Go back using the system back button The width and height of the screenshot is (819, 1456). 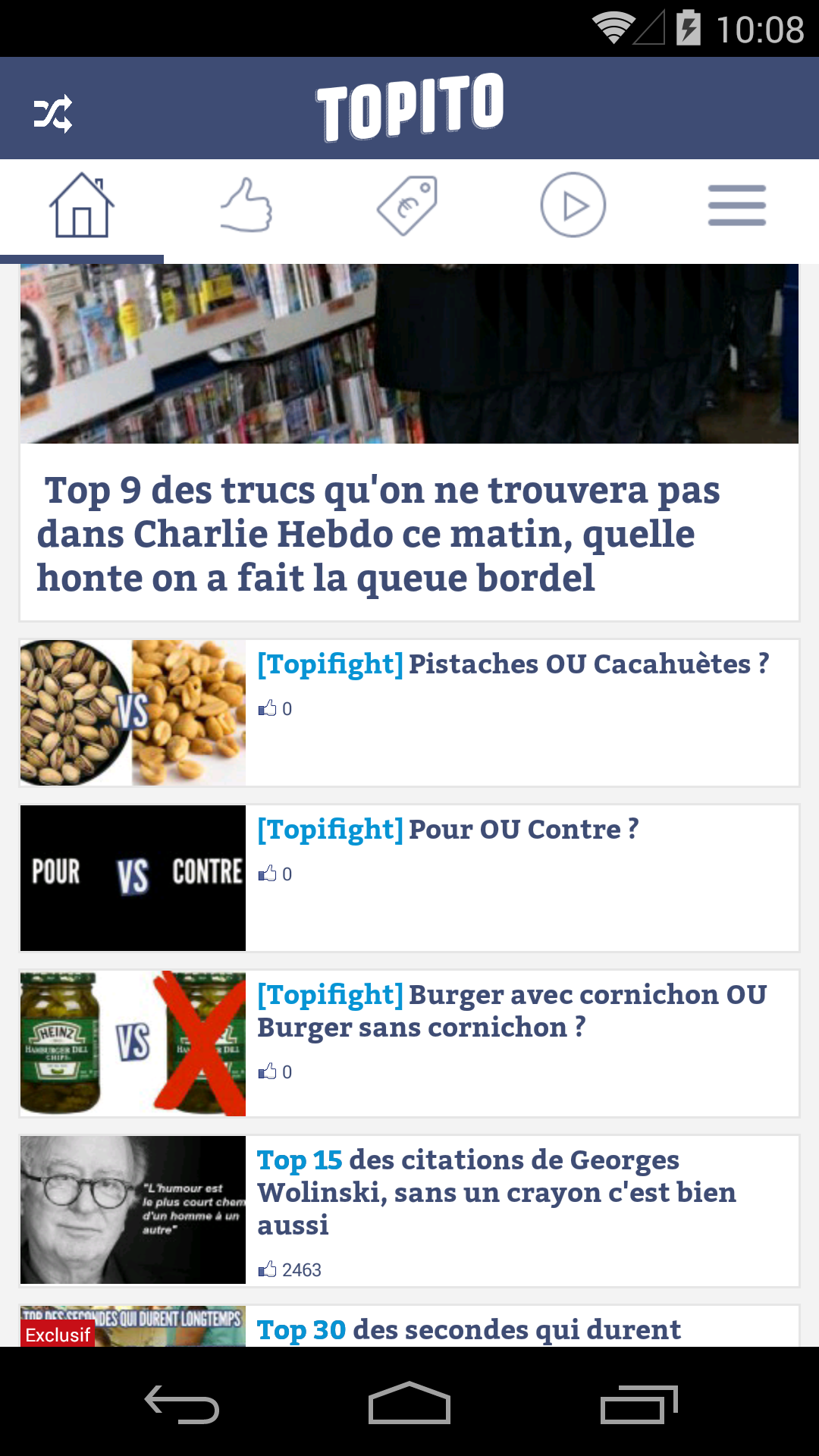point(182,1404)
